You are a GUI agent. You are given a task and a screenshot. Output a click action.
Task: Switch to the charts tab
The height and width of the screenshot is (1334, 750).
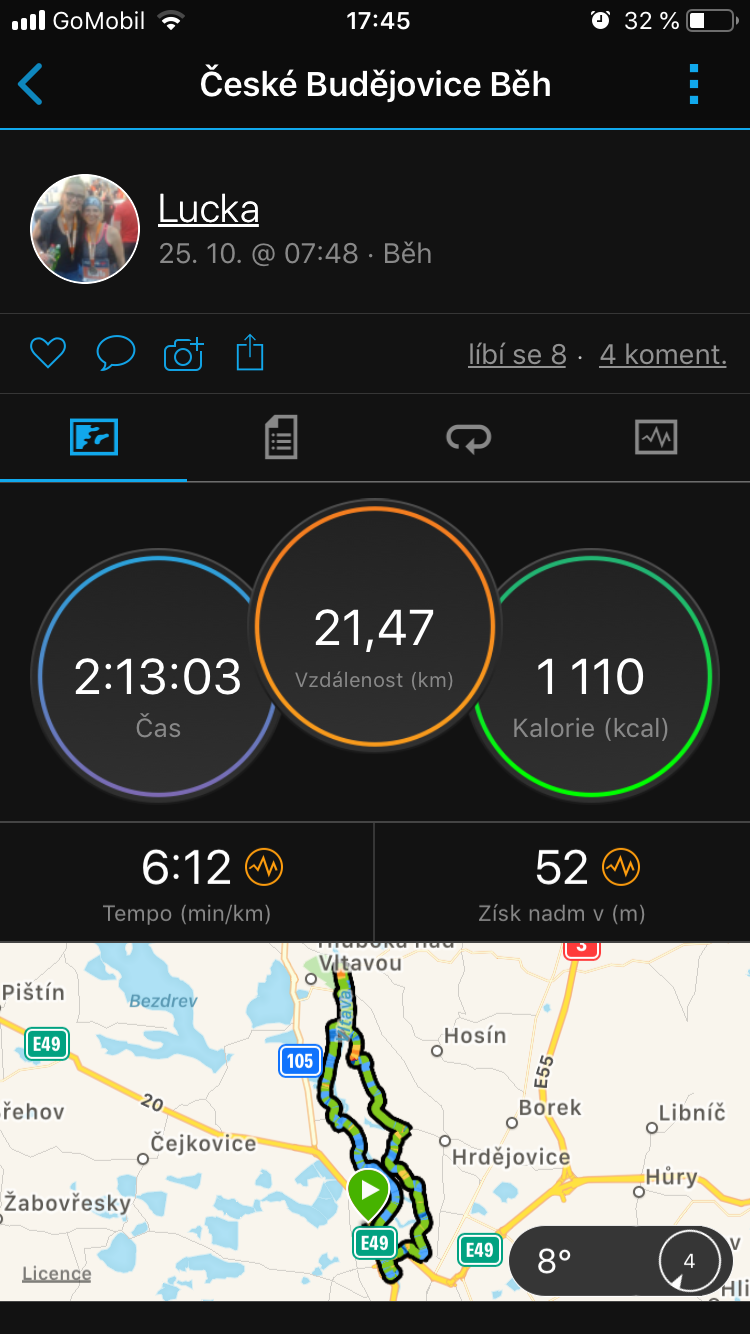pyautogui.click(x=656, y=438)
